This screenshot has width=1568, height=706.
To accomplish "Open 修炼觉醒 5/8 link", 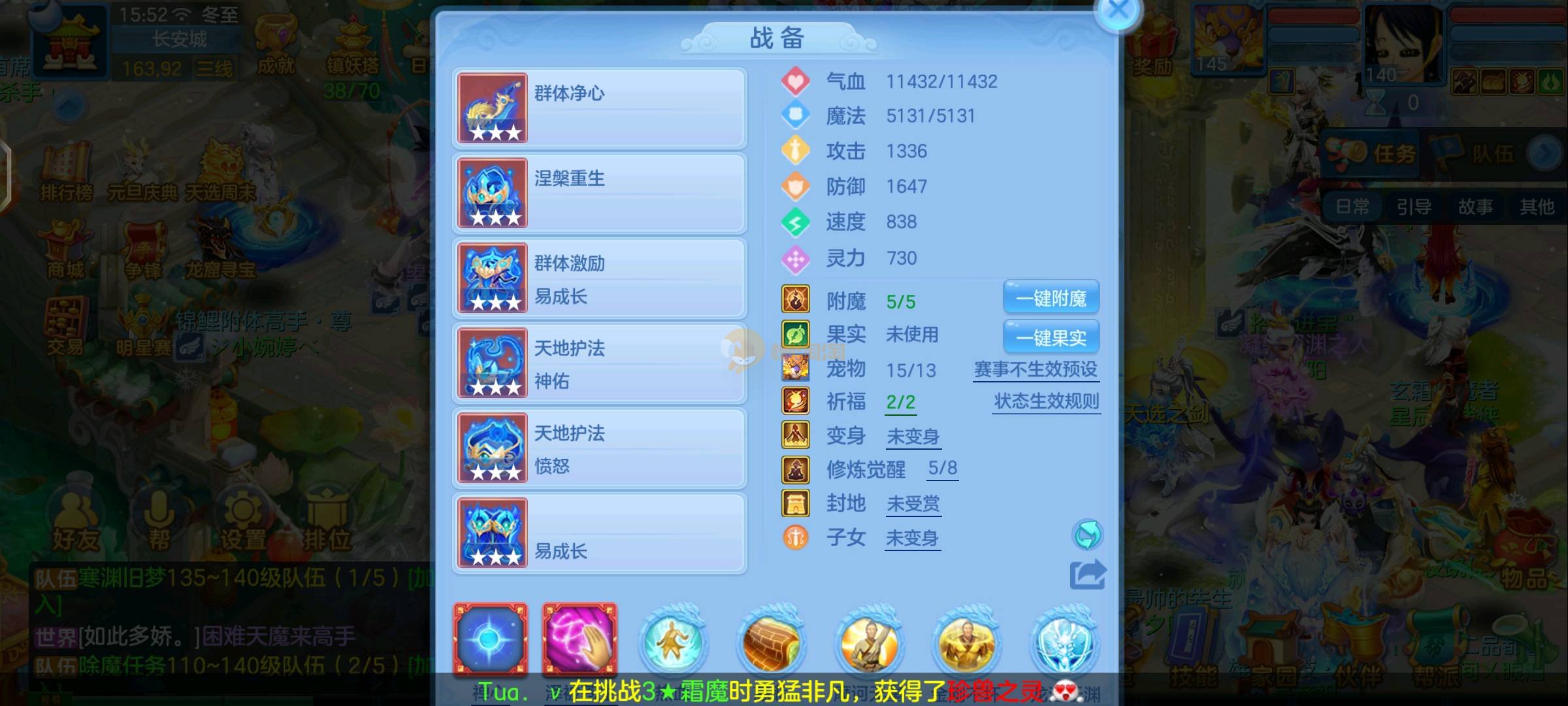I will [943, 468].
